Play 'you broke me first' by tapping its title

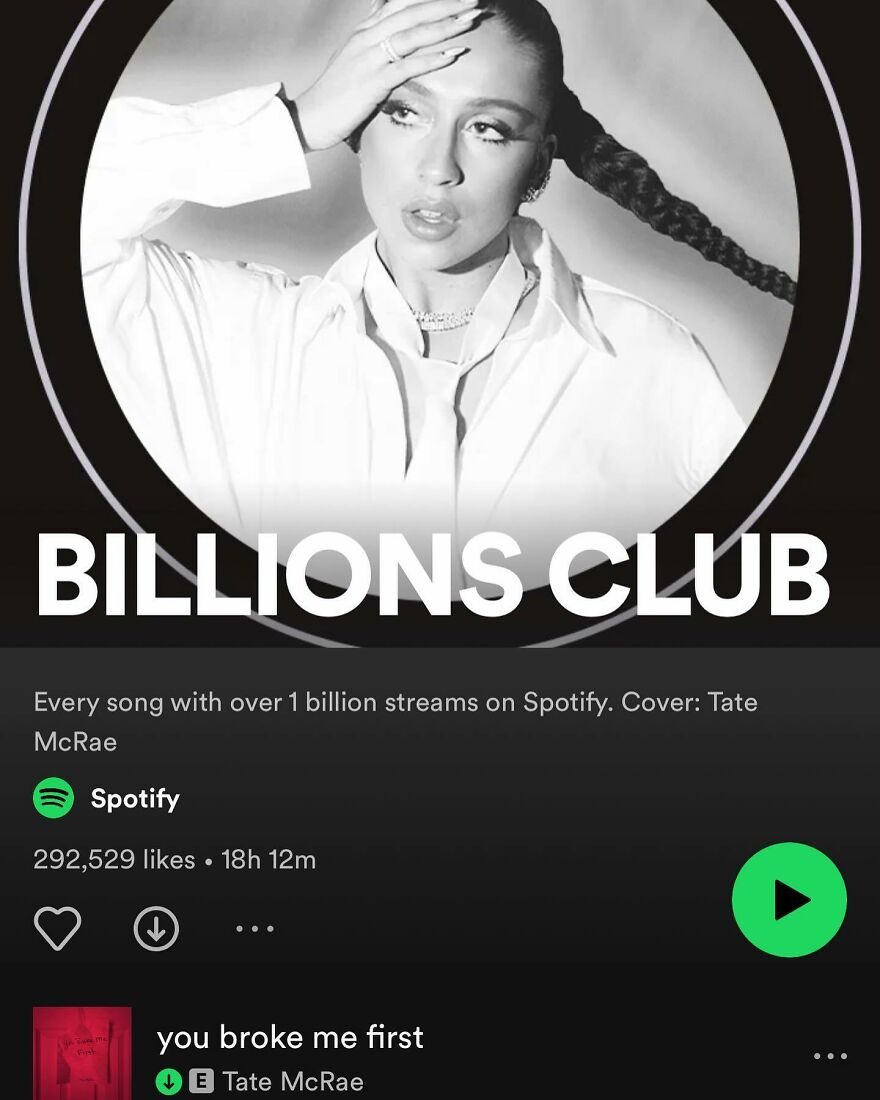pos(290,1039)
